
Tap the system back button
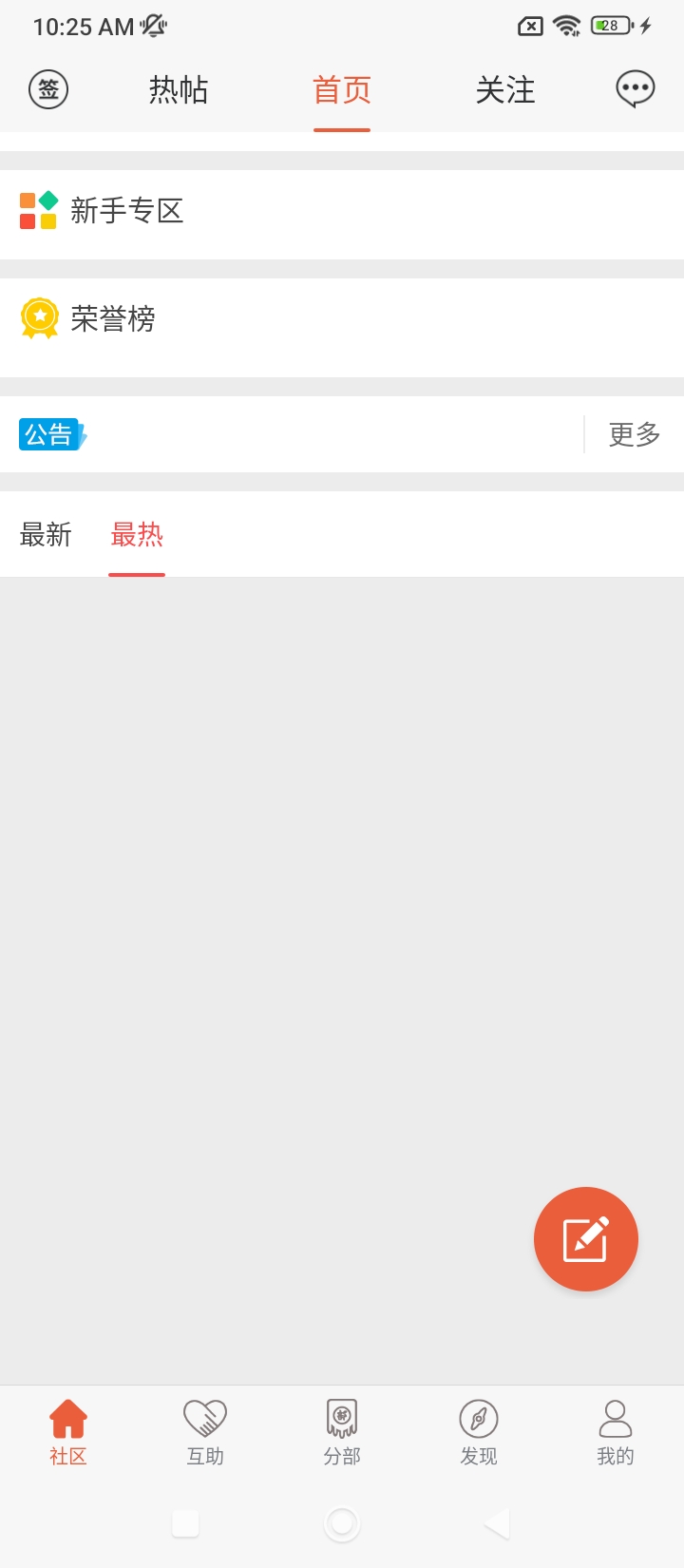tap(497, 1523)
